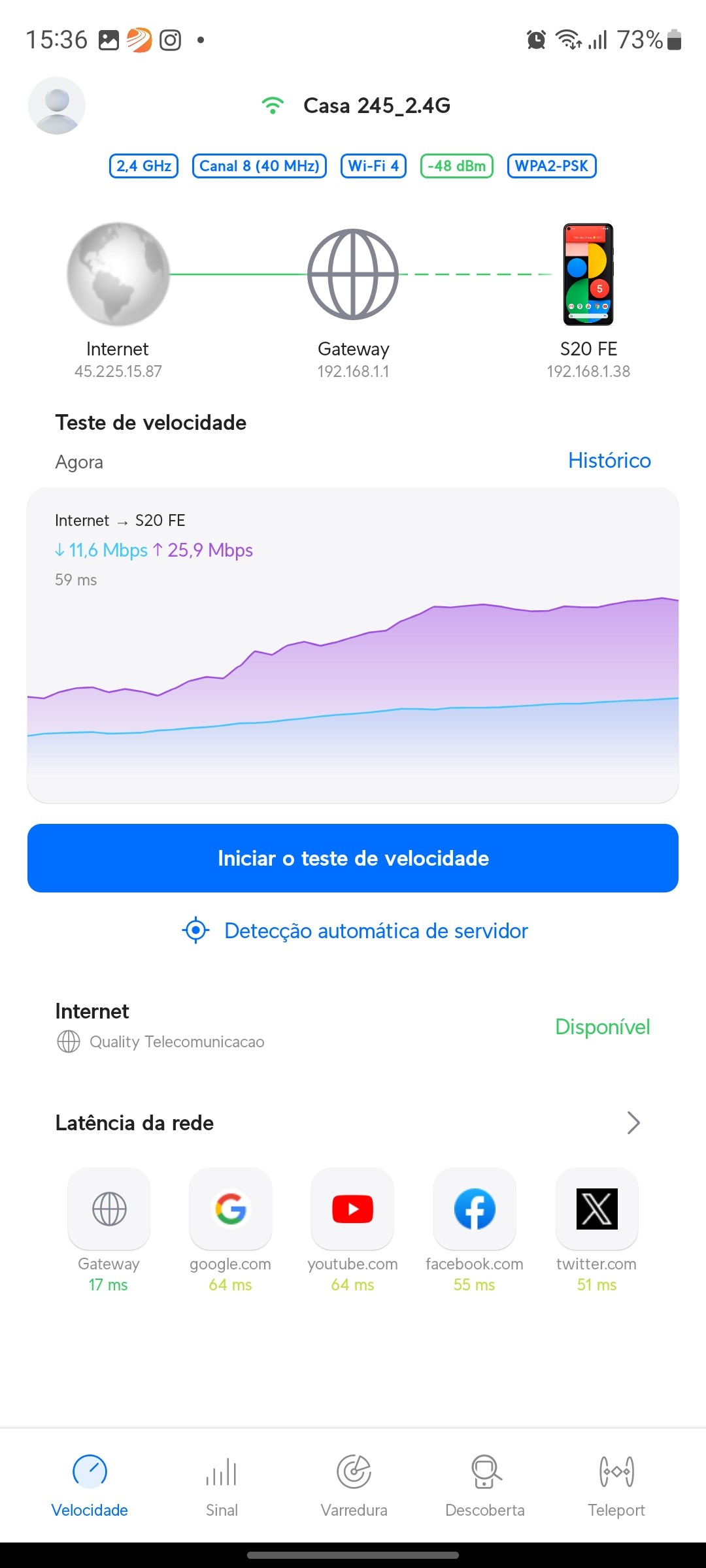Open the Gateway latency tile showing 17 ms
The width and height of the screenshot is (706, 1568).
click(109, 1209)
